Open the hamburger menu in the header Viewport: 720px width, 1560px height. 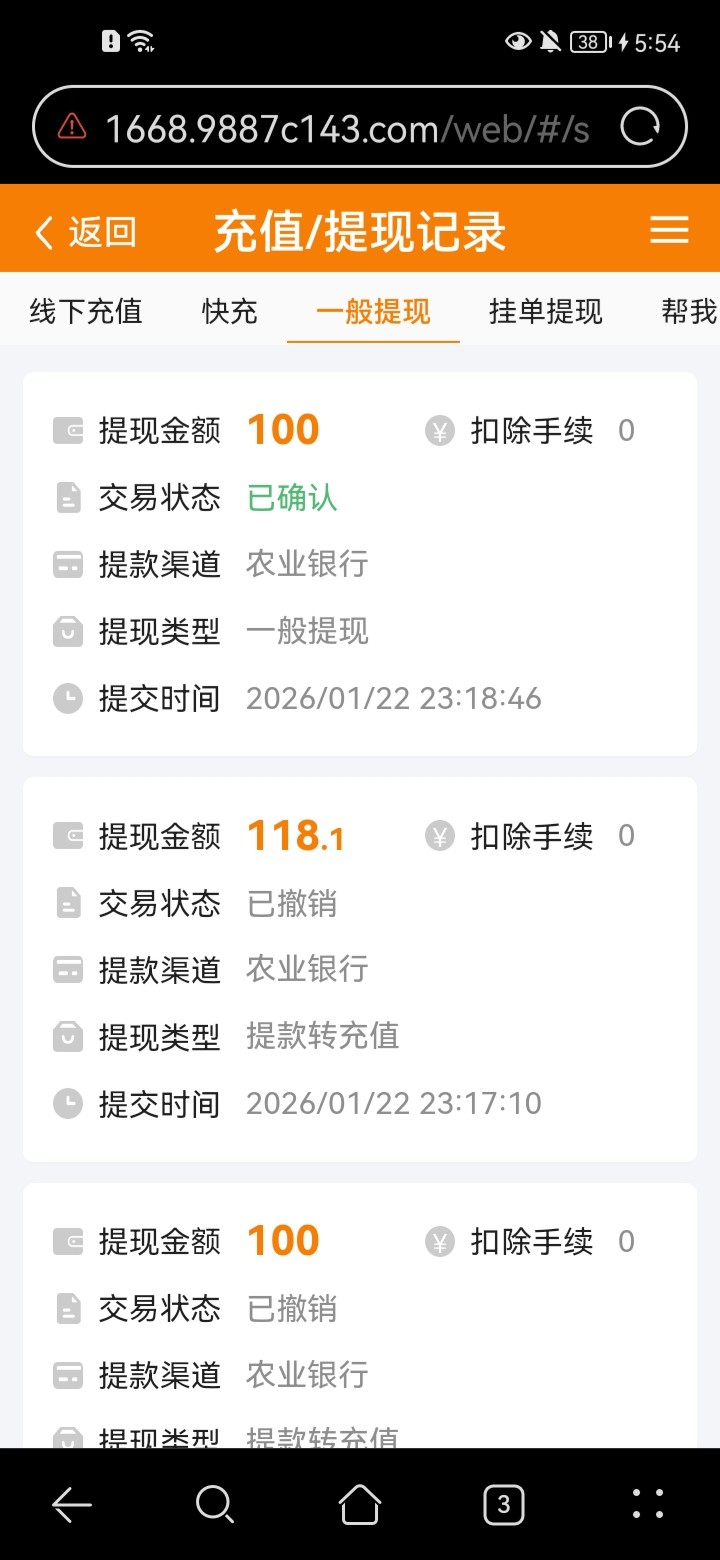(669, 230)
